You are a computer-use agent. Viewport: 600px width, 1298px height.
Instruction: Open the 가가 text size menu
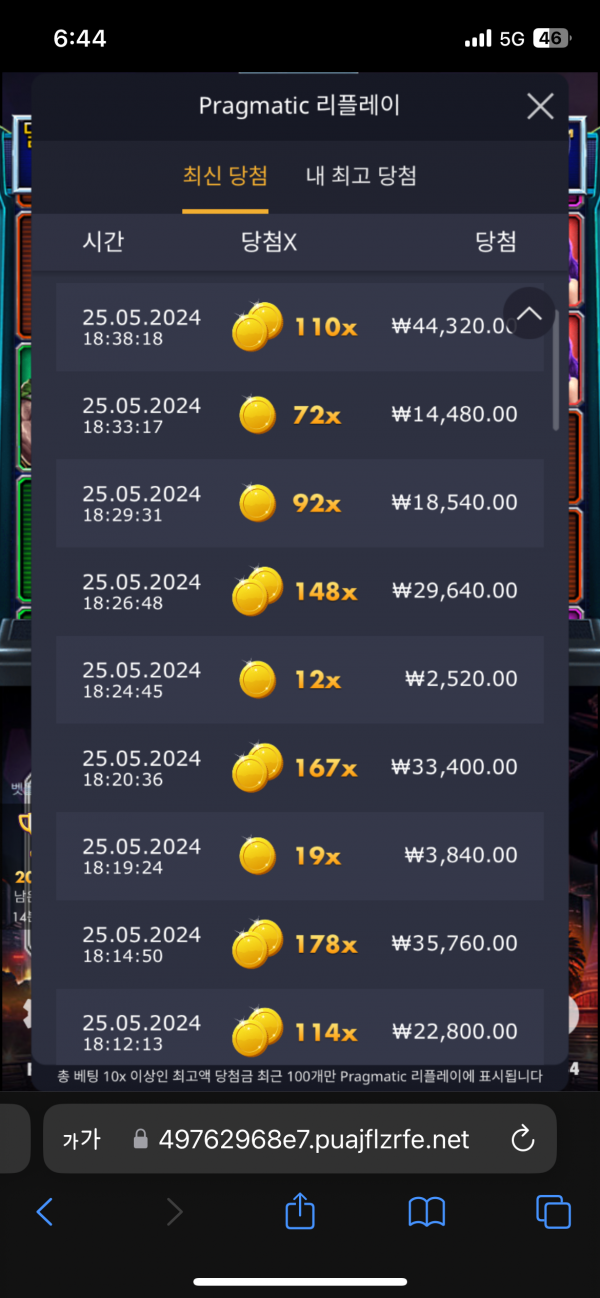coord(81,1139)
